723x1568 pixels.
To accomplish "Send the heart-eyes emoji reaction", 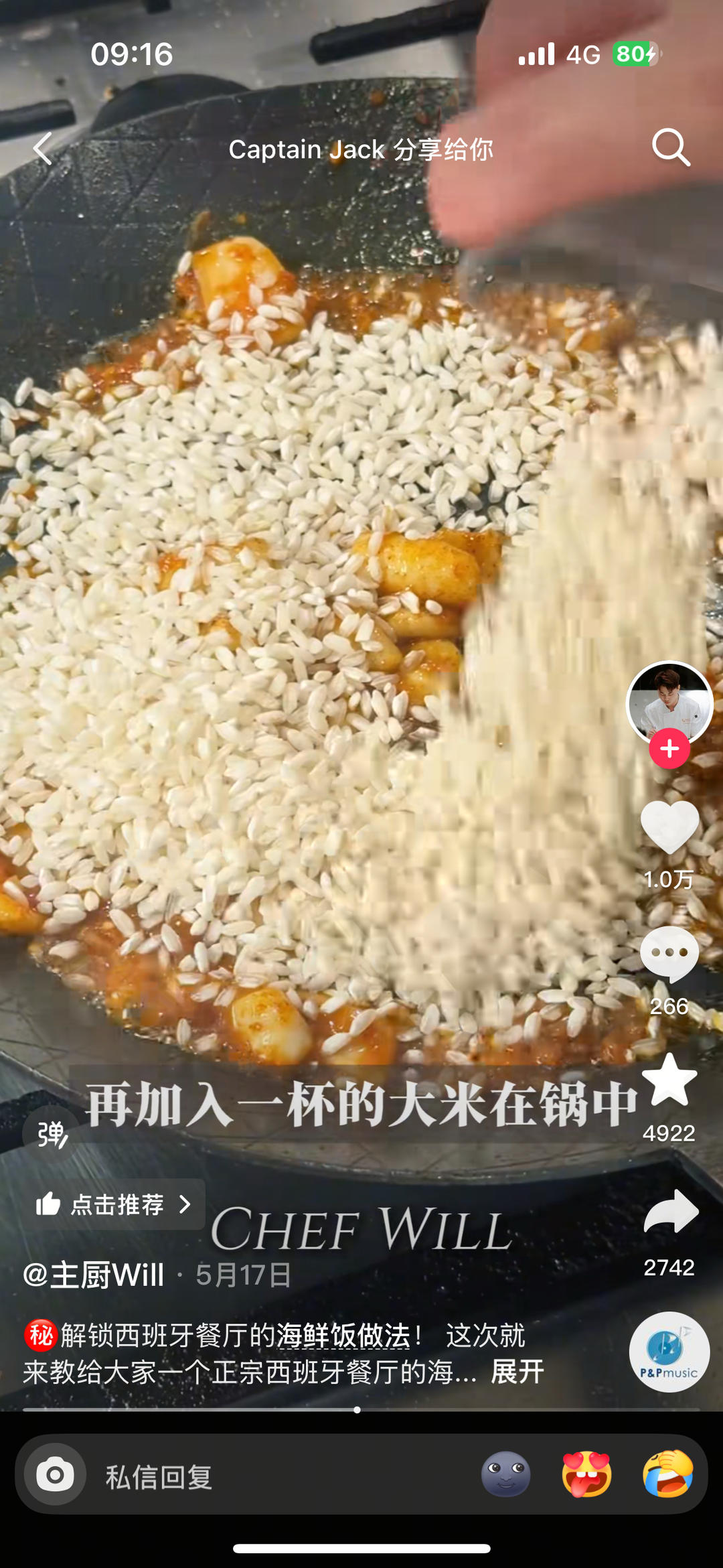I will [586, 1474].
